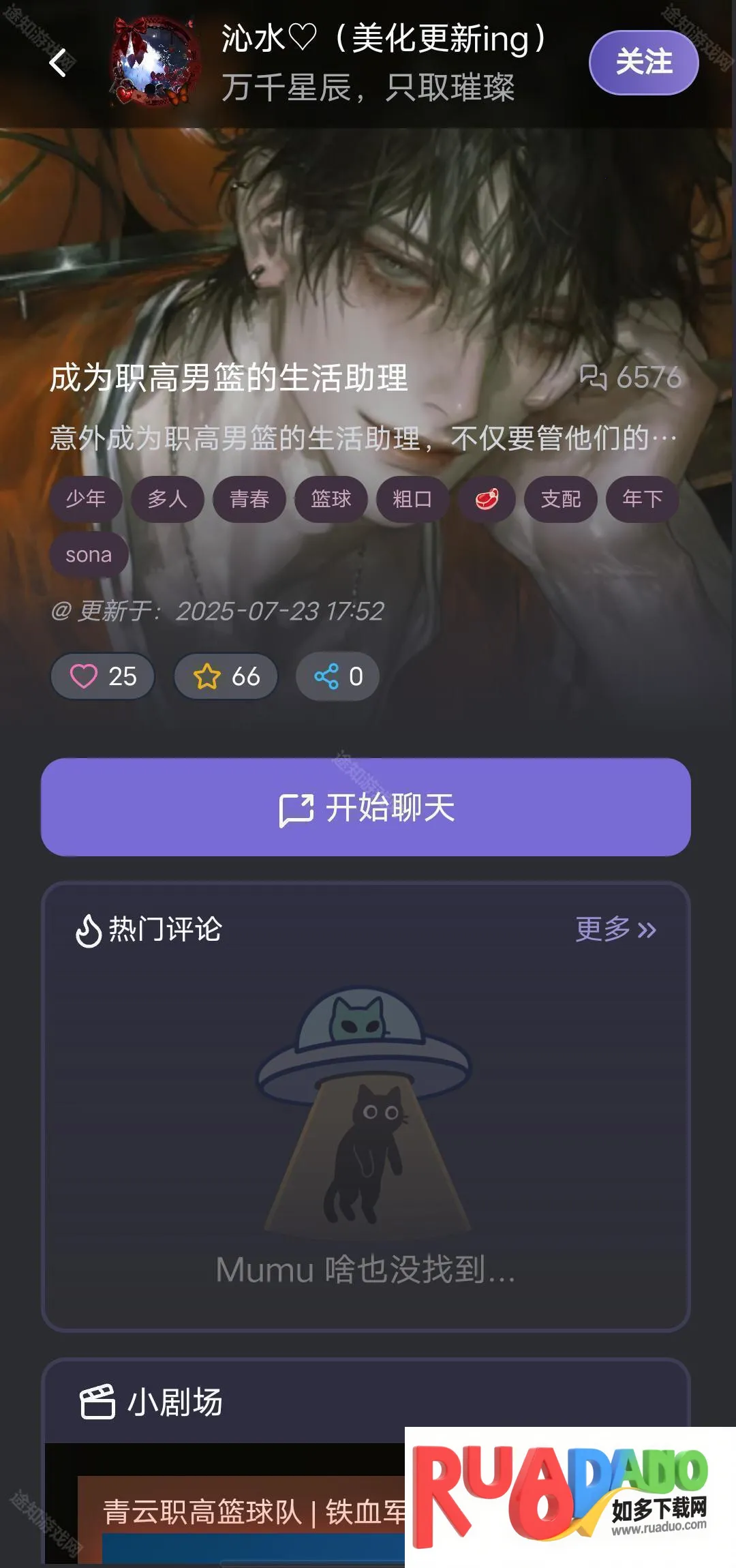The height and width of the screenshot is (1568, 736).
Task: Select the 年下 tag chip
Action: click(642, 499)
